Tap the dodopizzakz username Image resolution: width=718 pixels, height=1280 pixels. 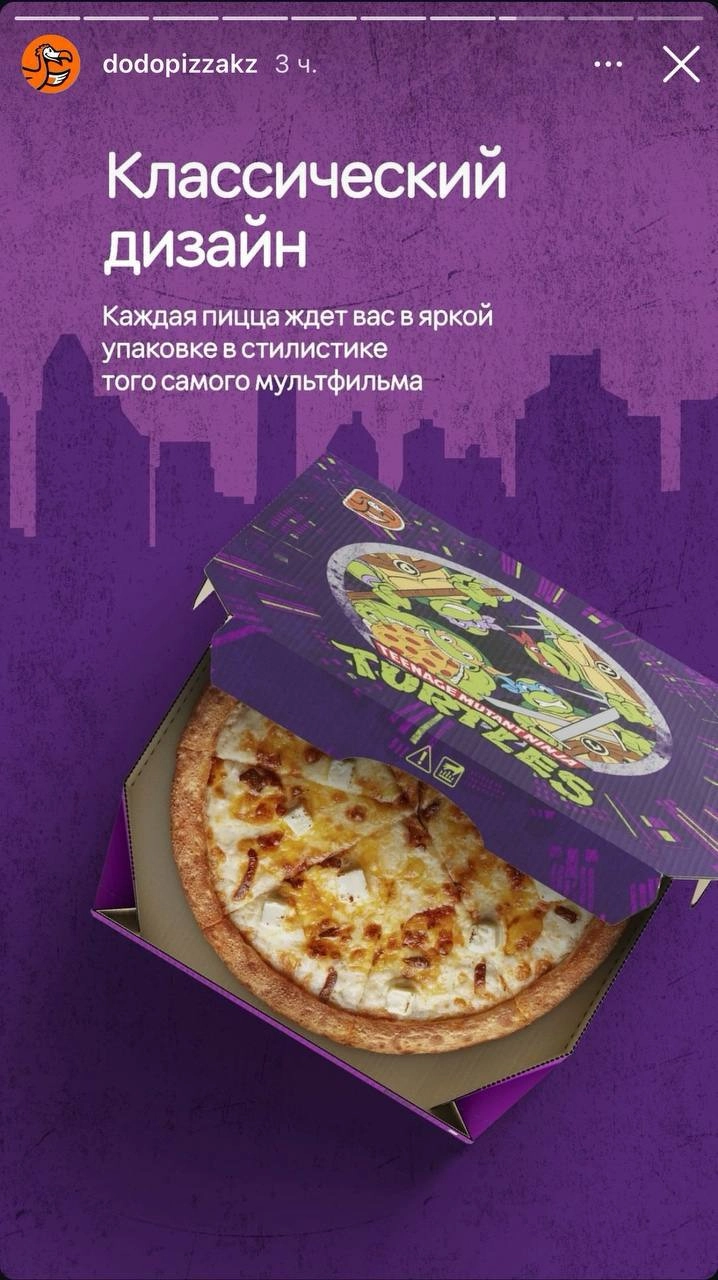180,65
